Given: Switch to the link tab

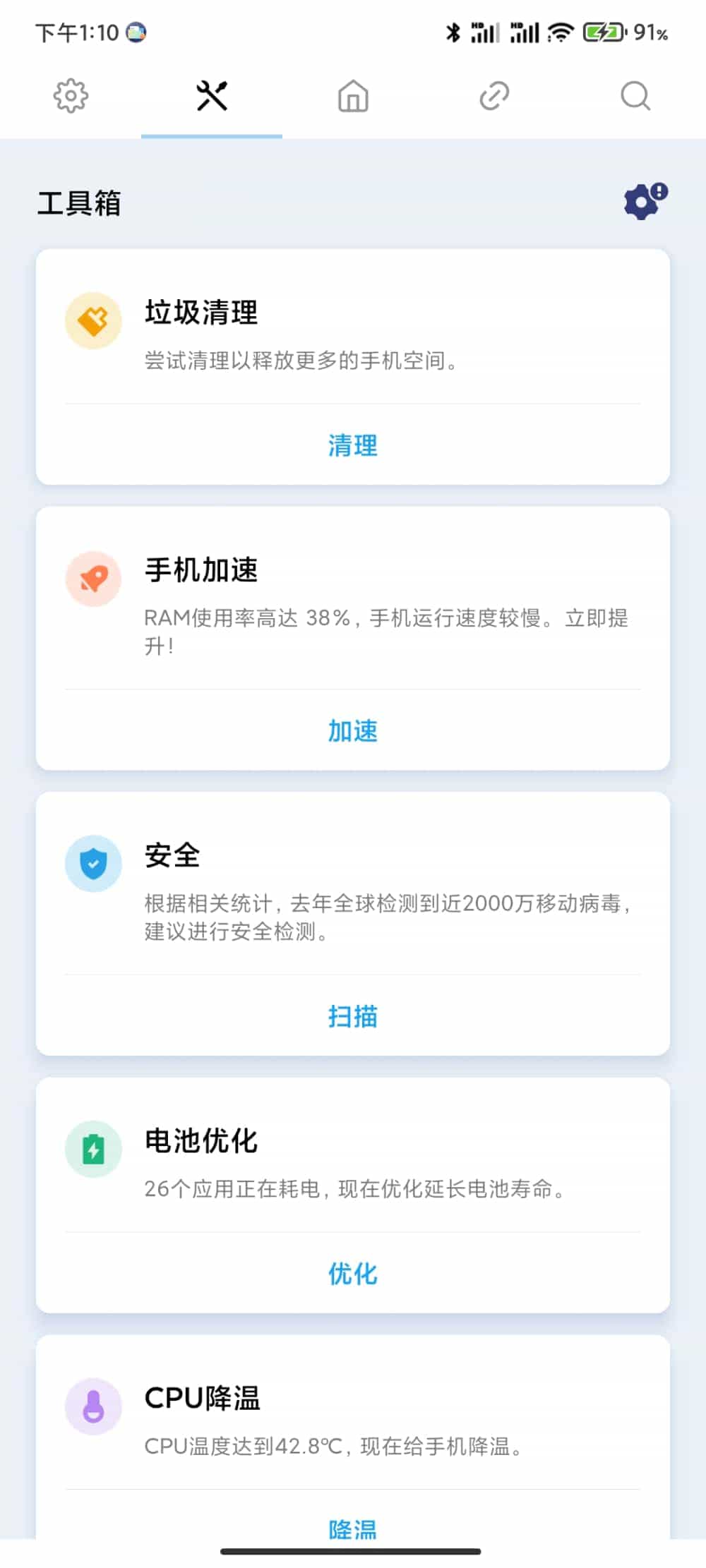Looking at the screenshot, I should tap(494, 96).
